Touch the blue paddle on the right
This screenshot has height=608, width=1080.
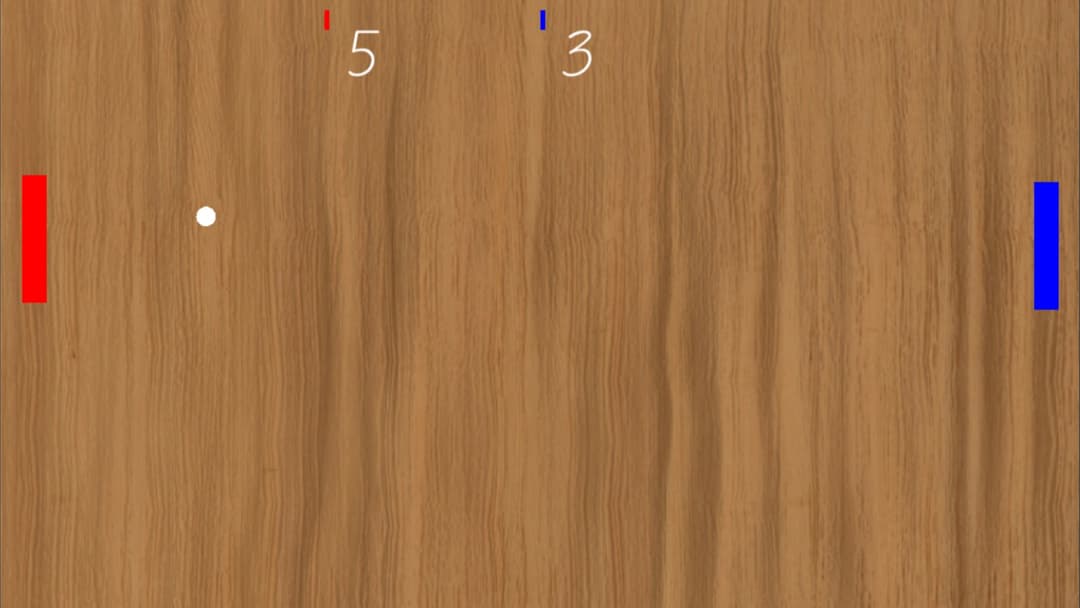coord(1046,245)
